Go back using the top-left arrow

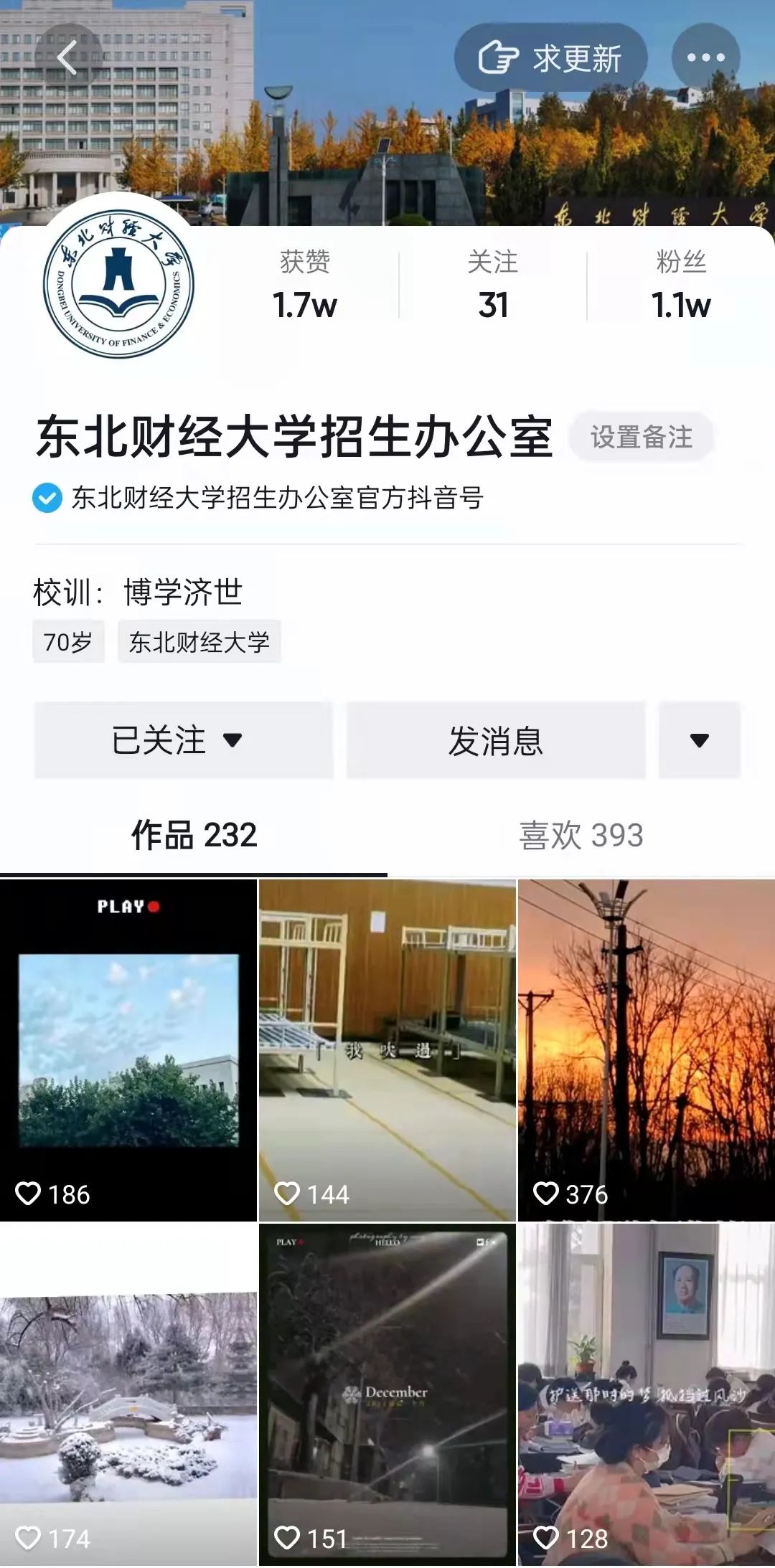pos(67,57)
